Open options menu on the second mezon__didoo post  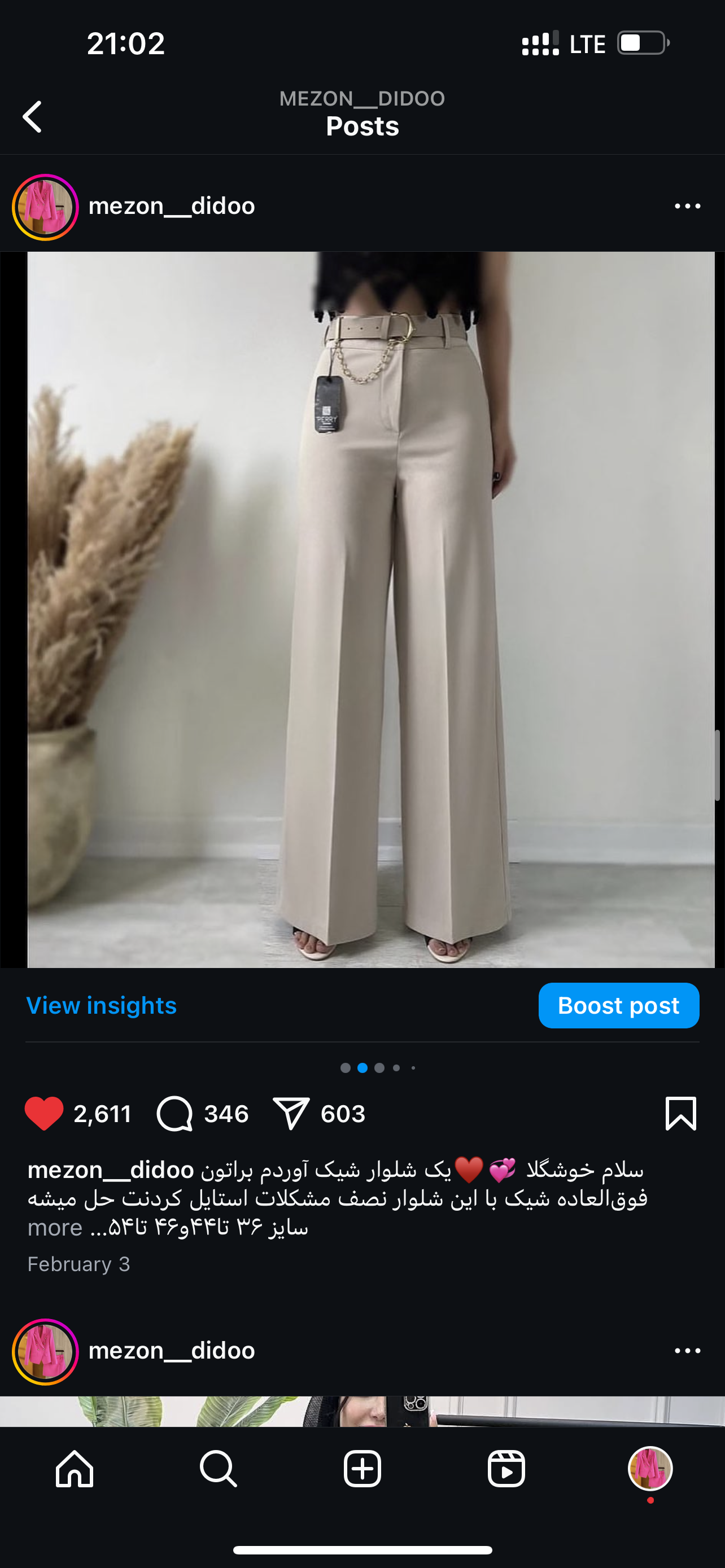(687, 1351)
